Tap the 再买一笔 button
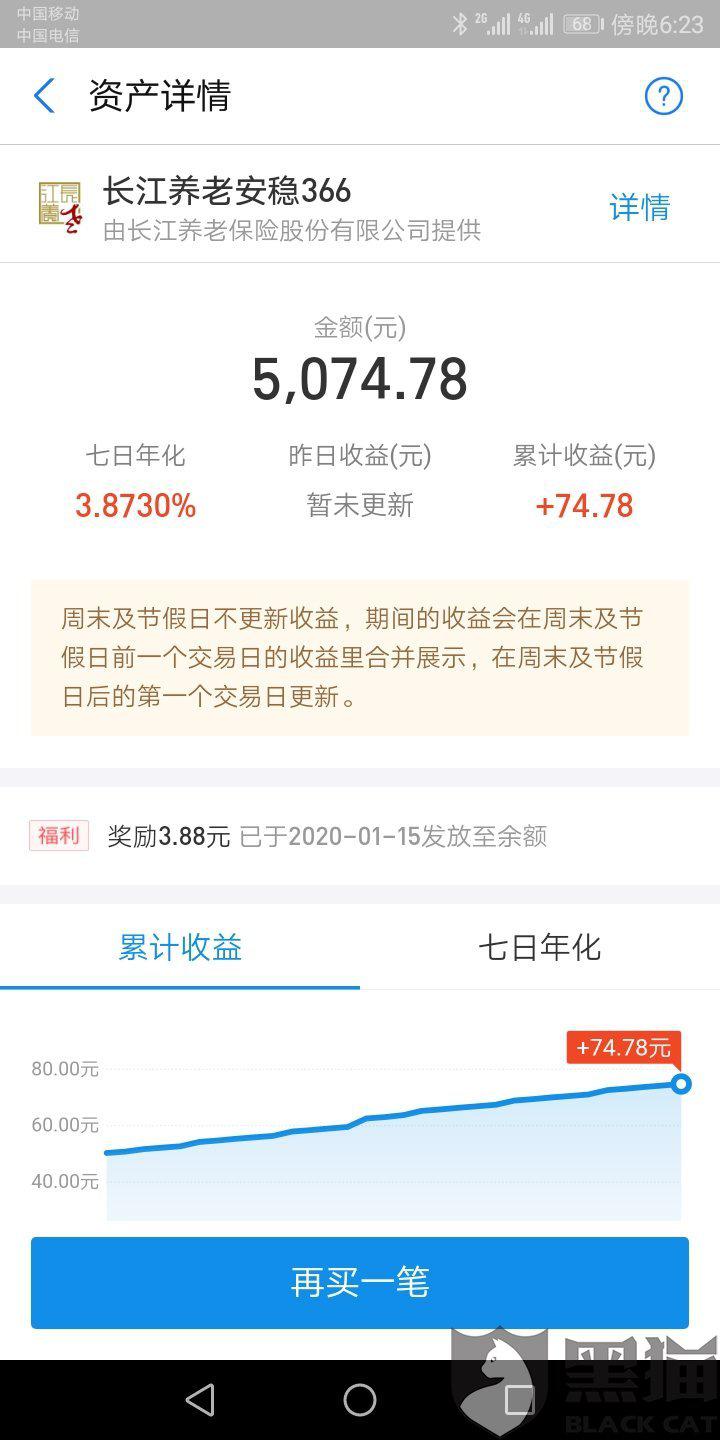 360,1282
